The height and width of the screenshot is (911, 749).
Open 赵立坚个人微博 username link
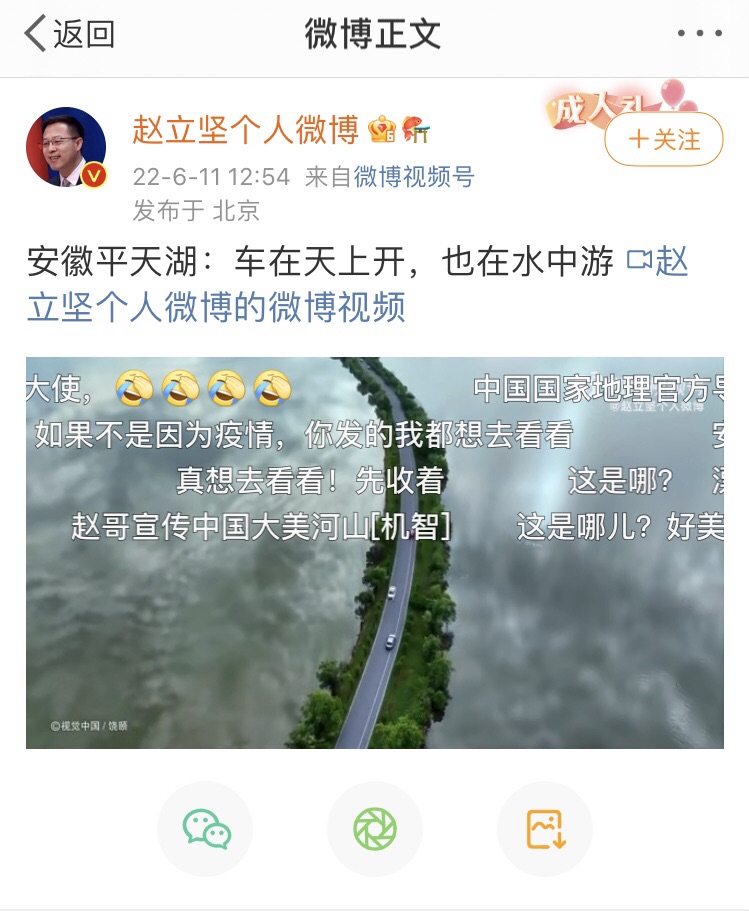(245, 130)
